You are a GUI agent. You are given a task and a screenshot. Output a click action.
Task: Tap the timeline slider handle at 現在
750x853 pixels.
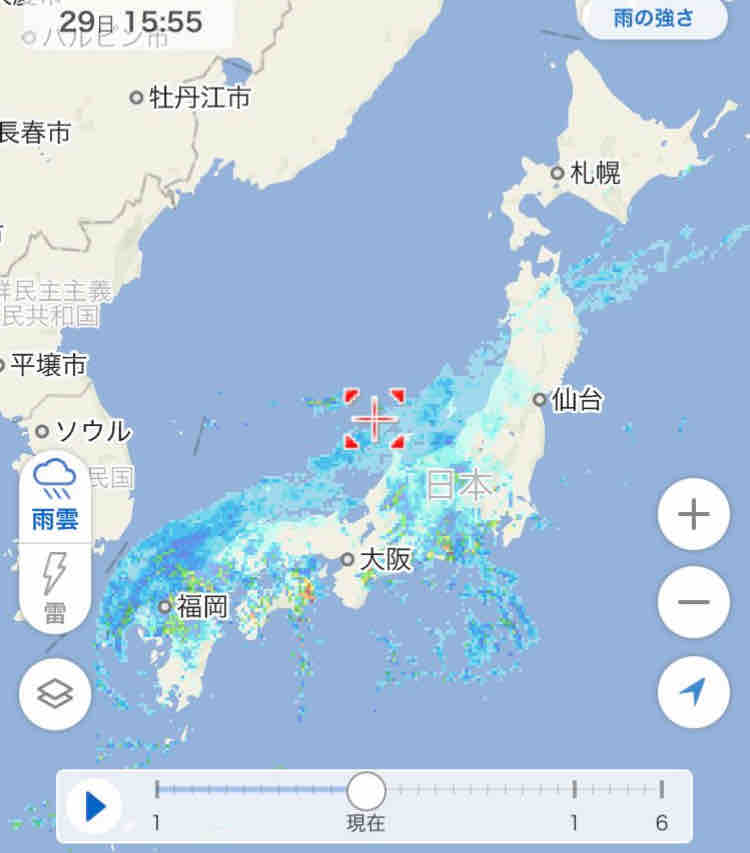pos(366,790)
